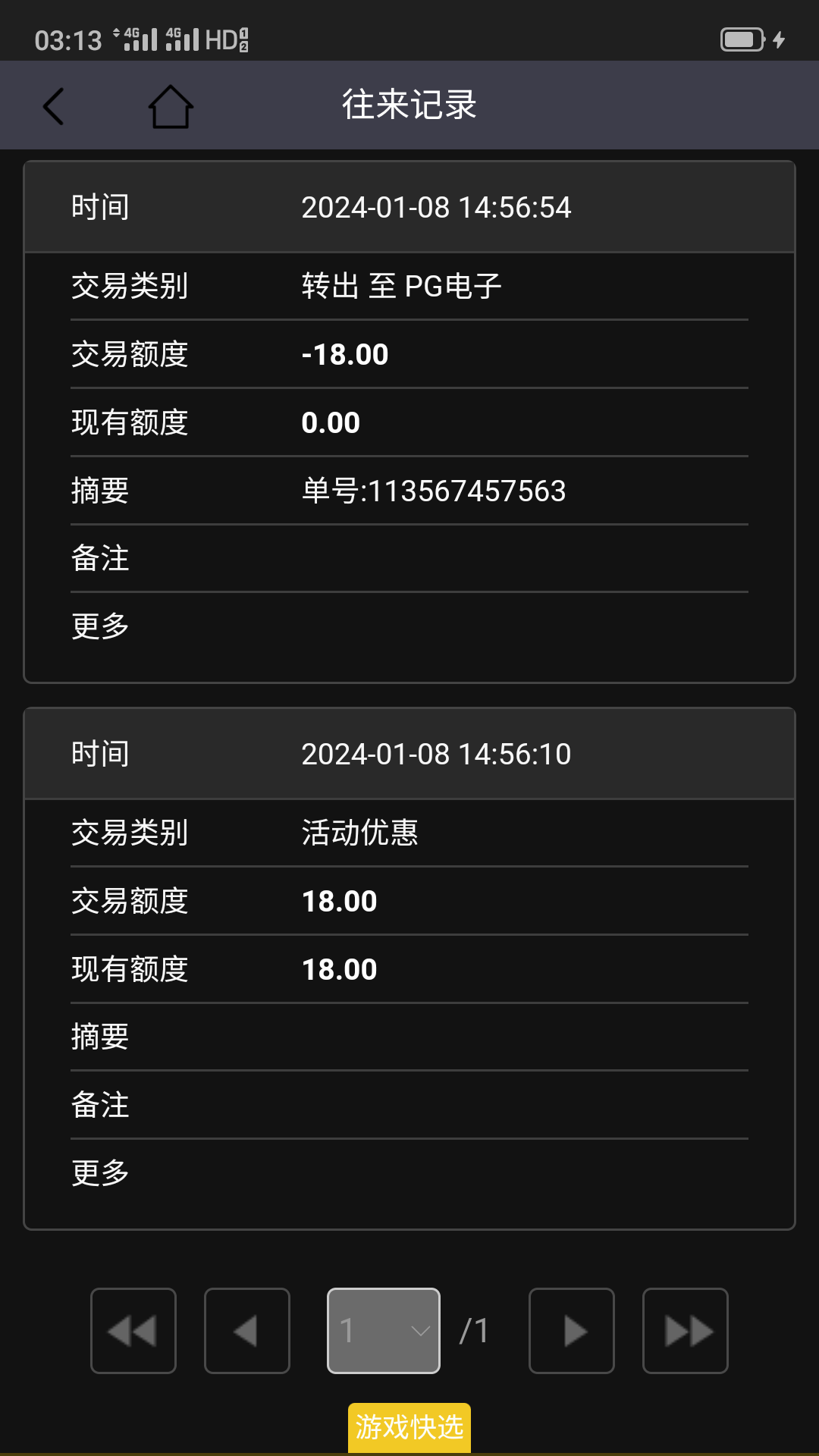Image resolution: width=819 pixels, height=1456 pixels.
Task: Go to the next page of records
Action: 572,1331
